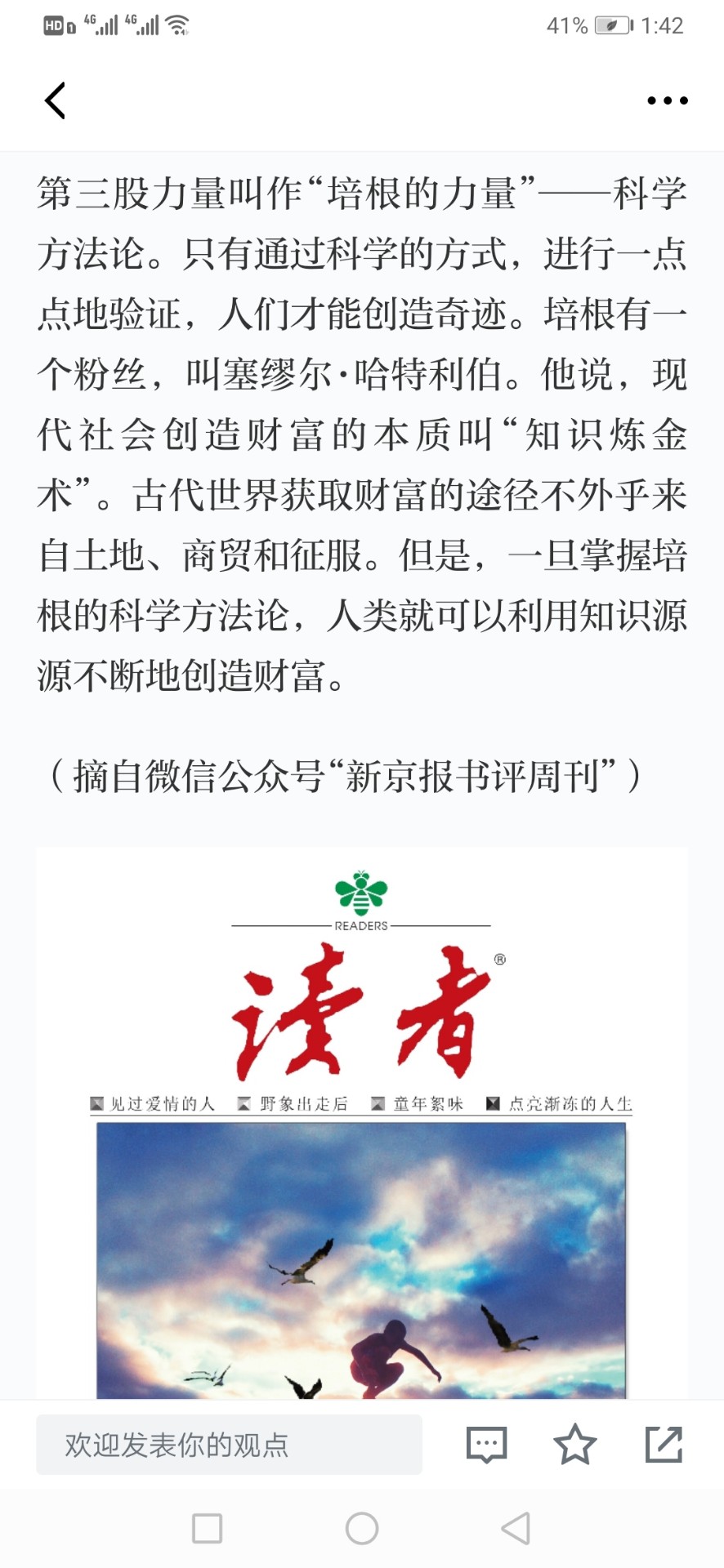The height and width of the screenshot is (1568, 724).
Task: Open the comments bubble icon
Action: [x=486, y=1445]
